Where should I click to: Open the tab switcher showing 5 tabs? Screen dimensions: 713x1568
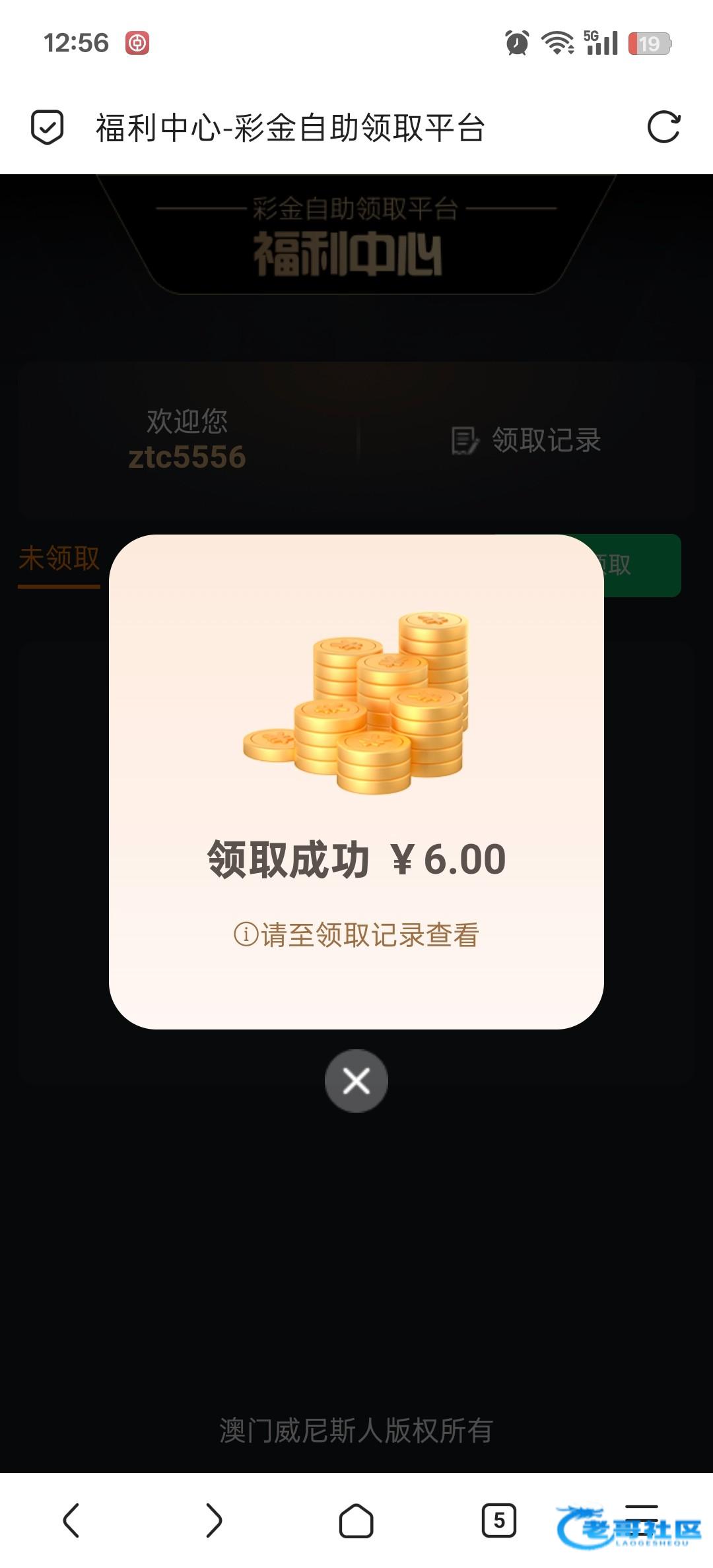coord(498,1520)
